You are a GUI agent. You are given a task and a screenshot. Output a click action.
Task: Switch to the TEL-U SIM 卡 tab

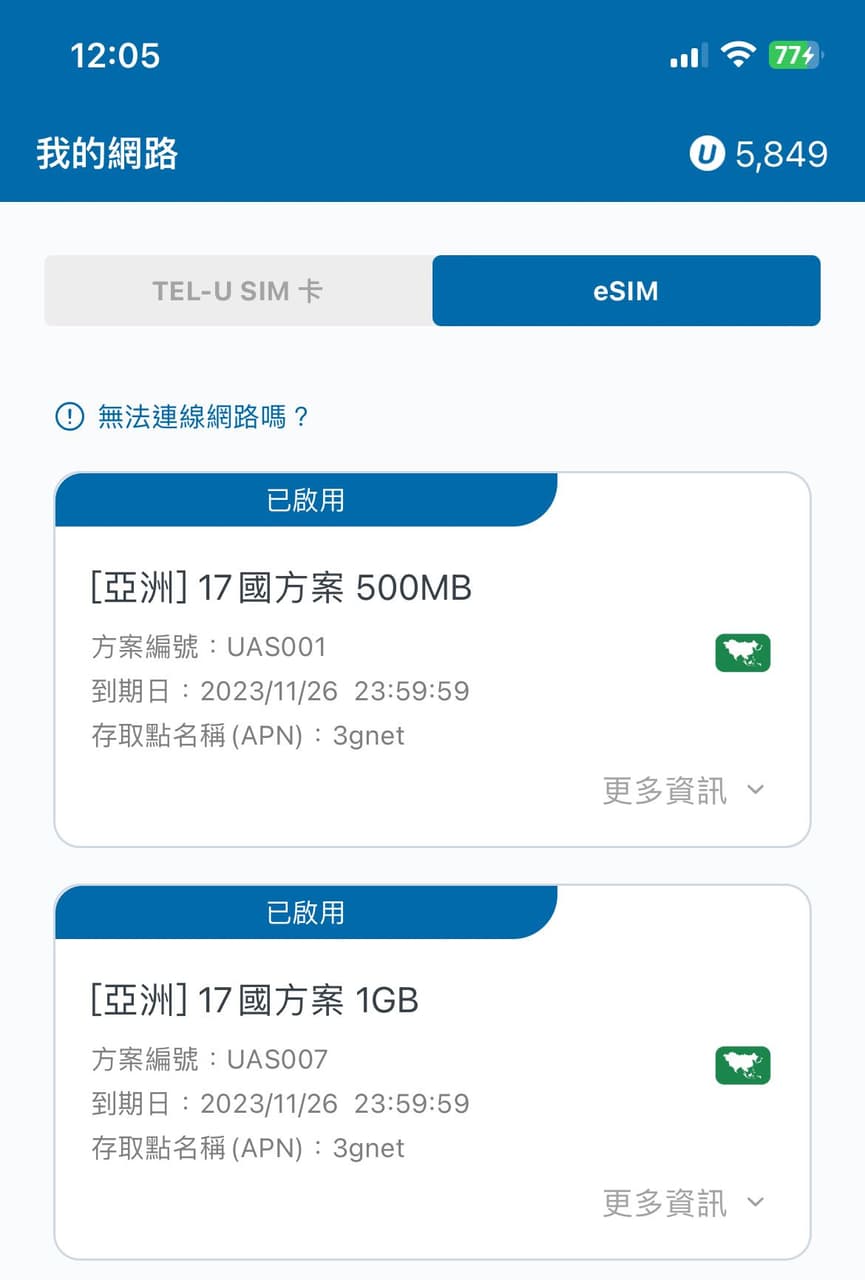[x=237, y=290]
